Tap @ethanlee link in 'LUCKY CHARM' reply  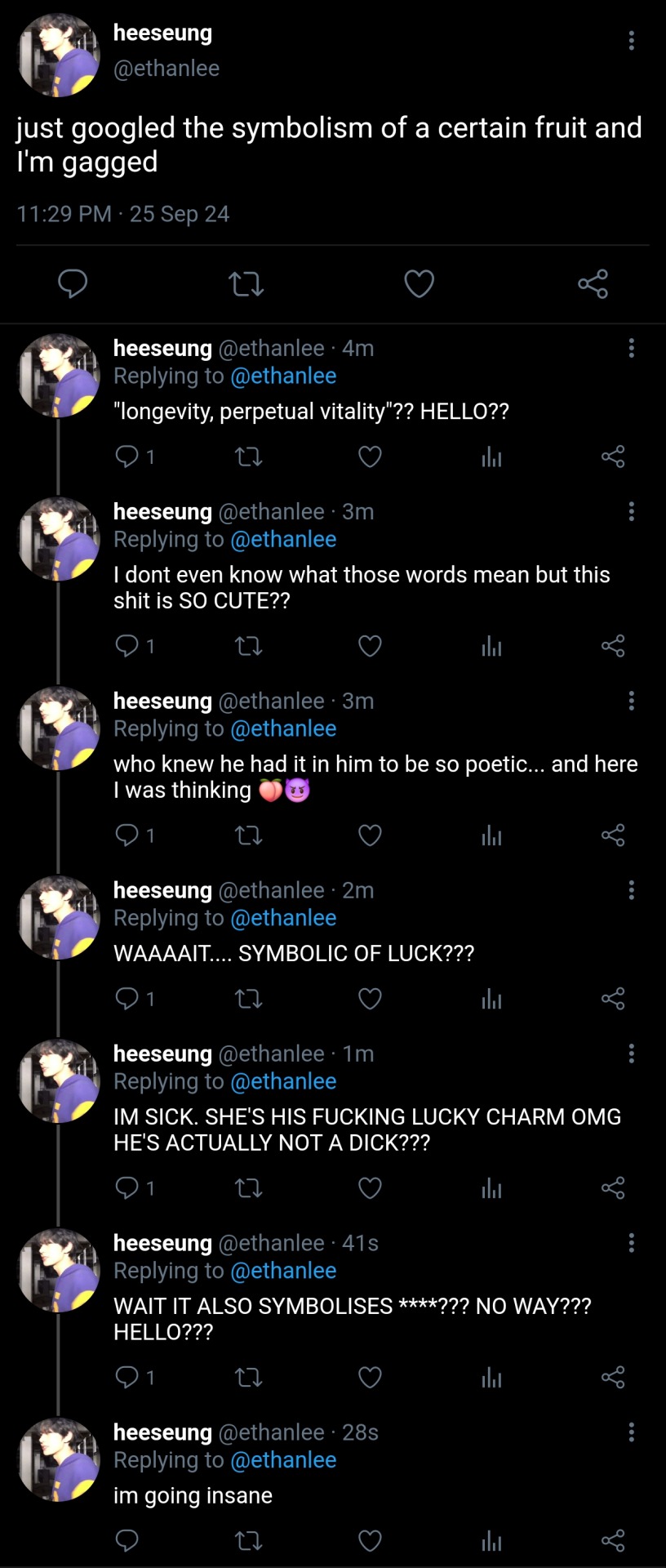point(283,1081)
